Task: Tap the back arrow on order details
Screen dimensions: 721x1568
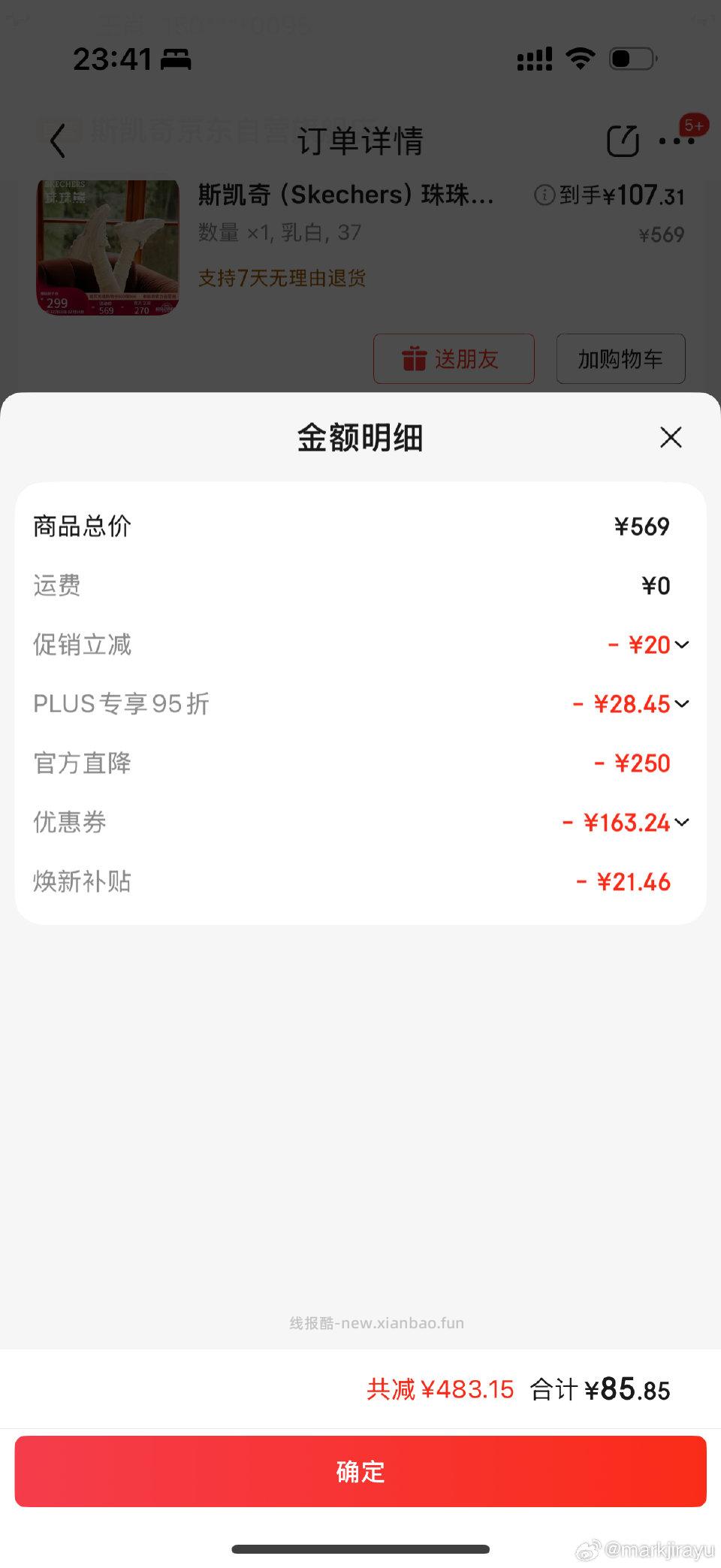Action: pos(56,141)
